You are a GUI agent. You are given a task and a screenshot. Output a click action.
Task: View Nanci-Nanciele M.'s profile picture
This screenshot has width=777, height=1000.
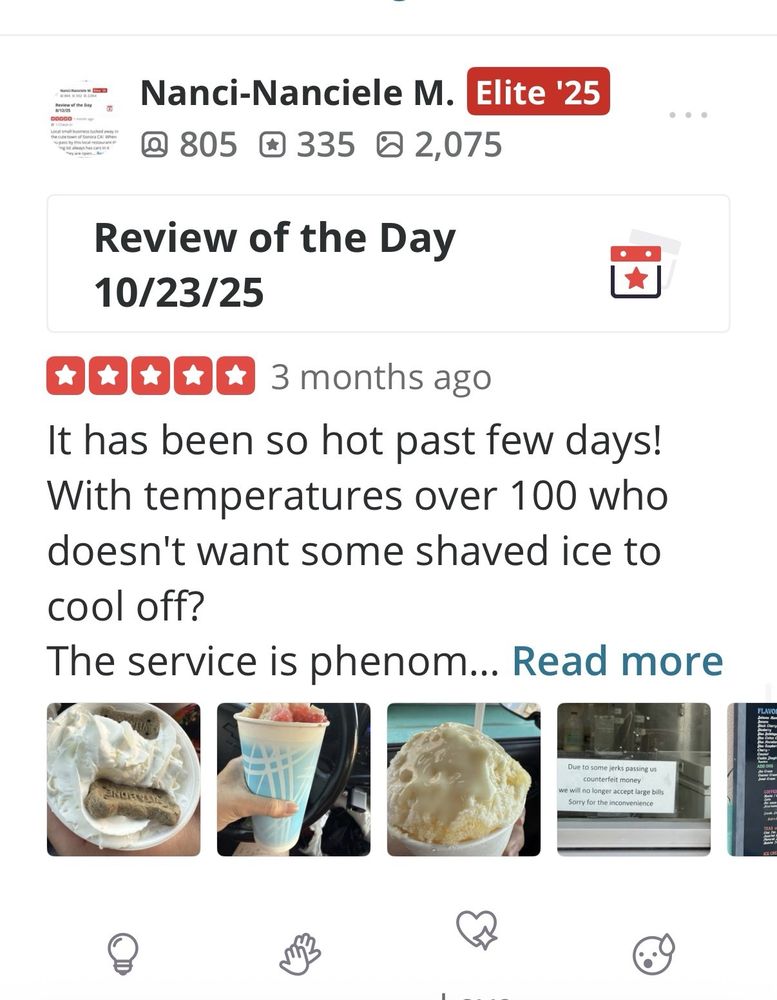coord(85,119)
